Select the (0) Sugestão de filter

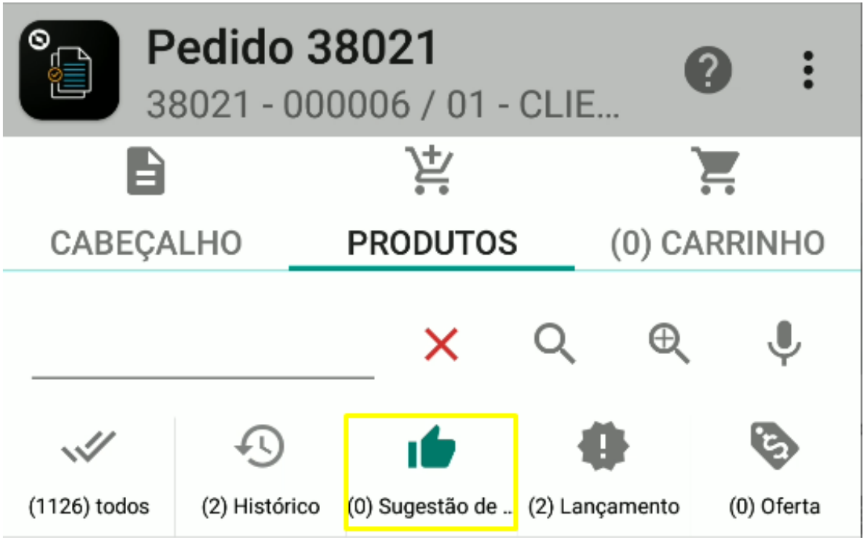click(431, 475)
